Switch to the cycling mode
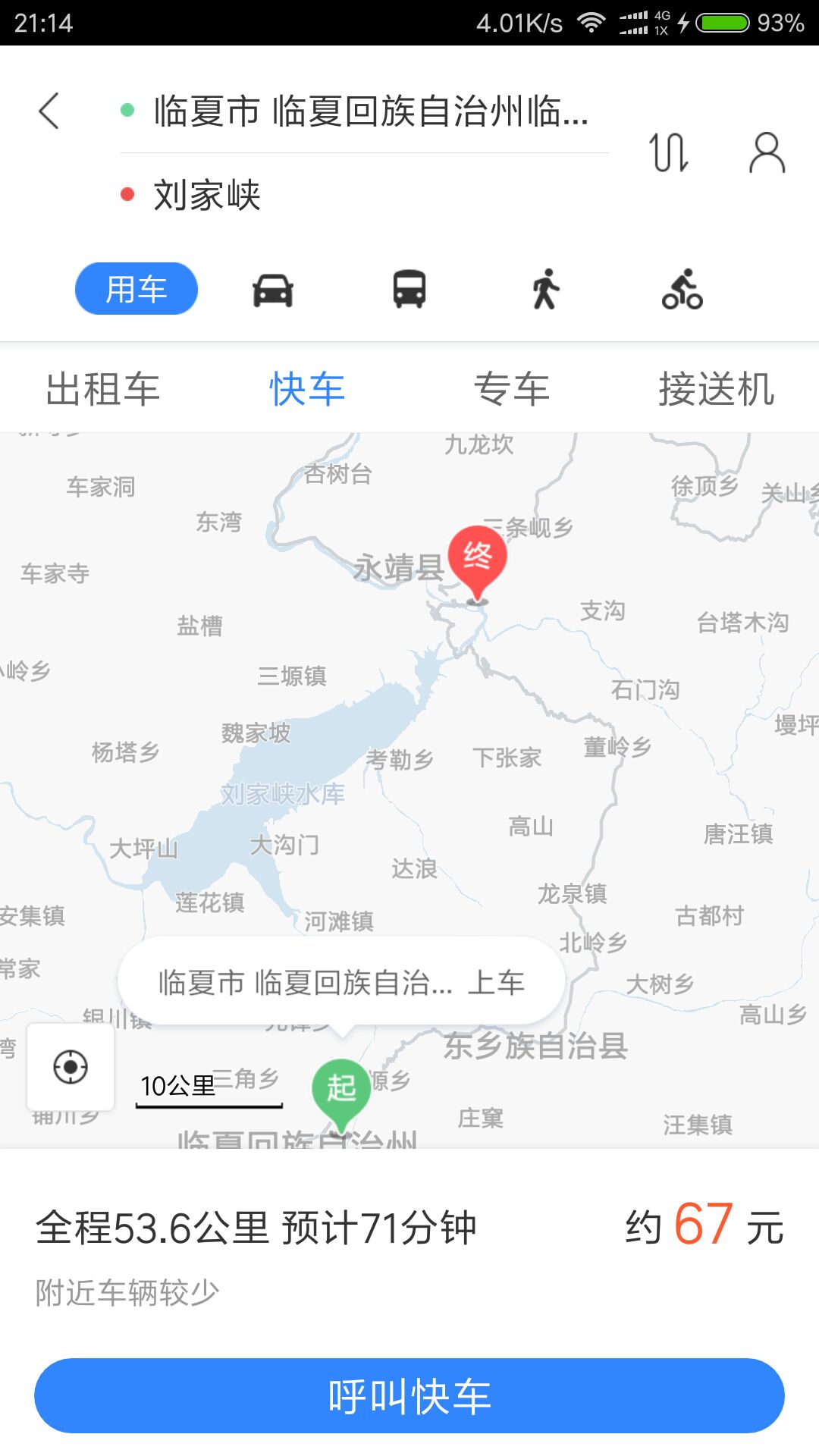819x1456 pixels. 682,290
